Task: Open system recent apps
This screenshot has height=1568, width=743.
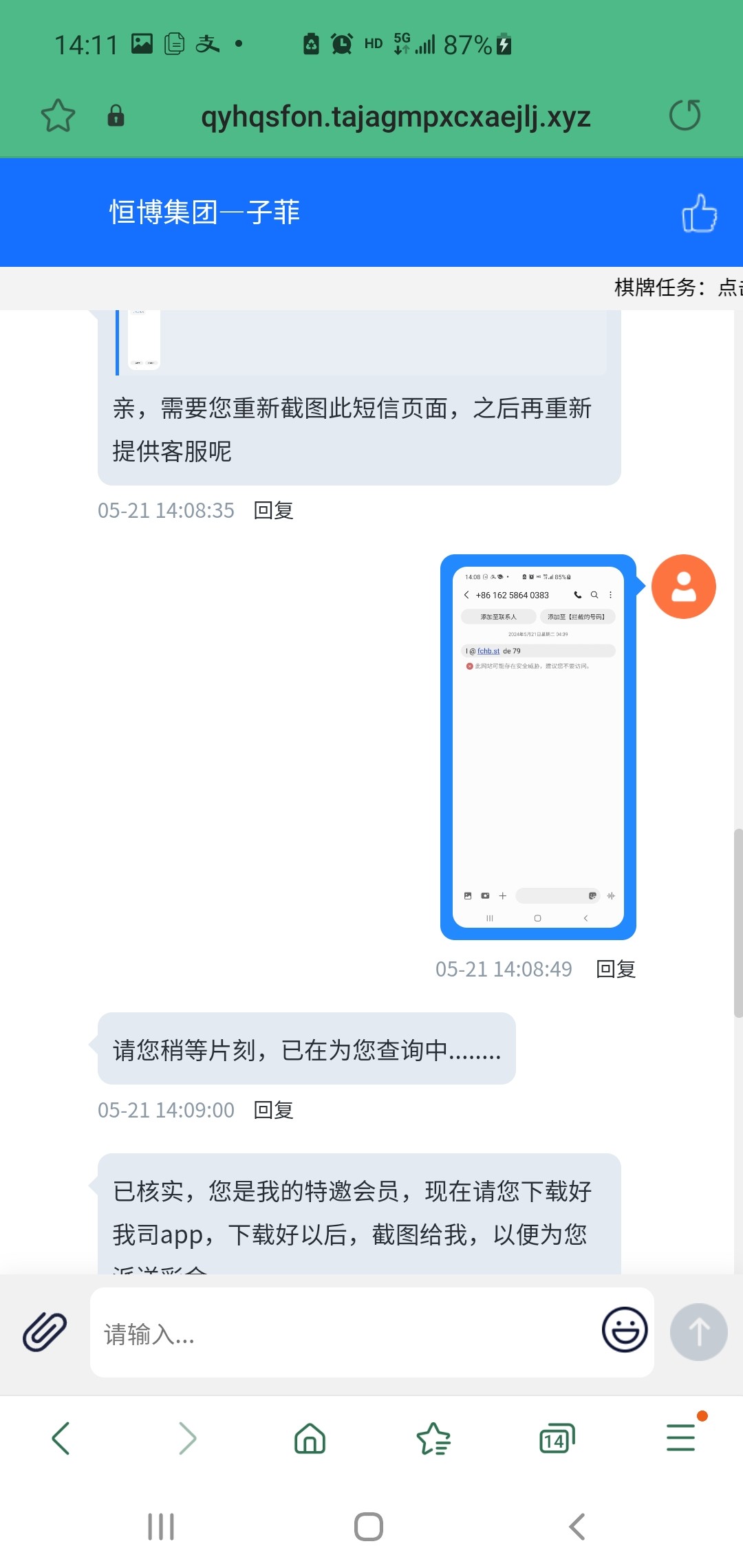Action: (x=161, y=1527)
